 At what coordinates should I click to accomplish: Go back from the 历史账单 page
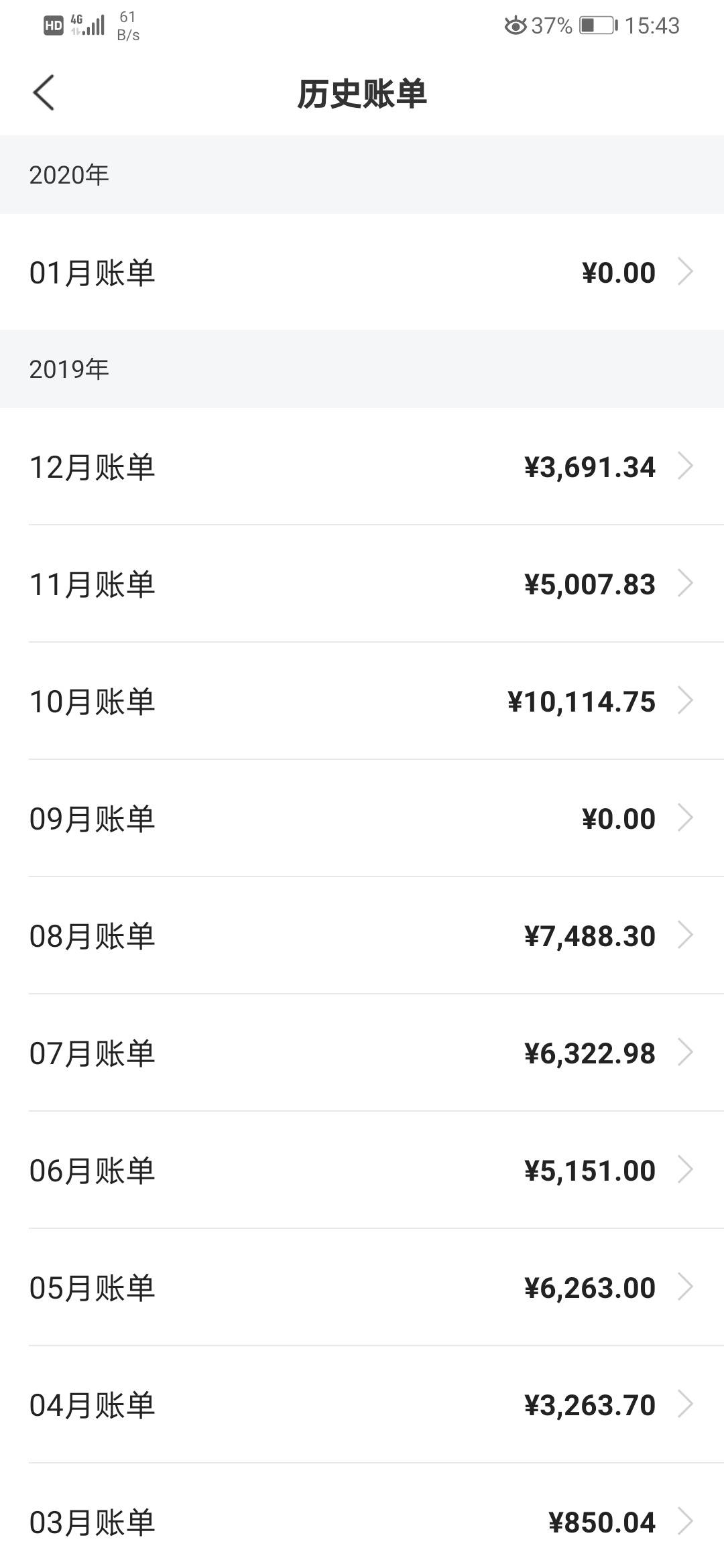(44, 92)
